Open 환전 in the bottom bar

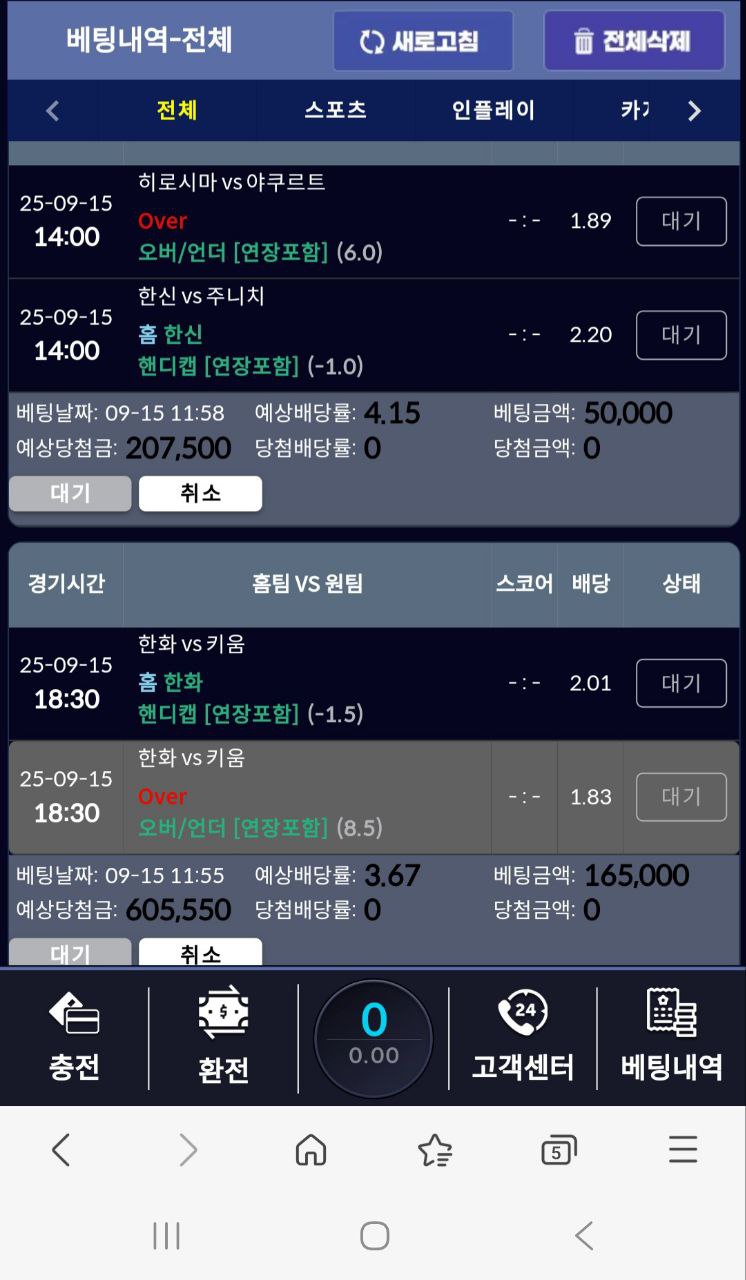223,1037
